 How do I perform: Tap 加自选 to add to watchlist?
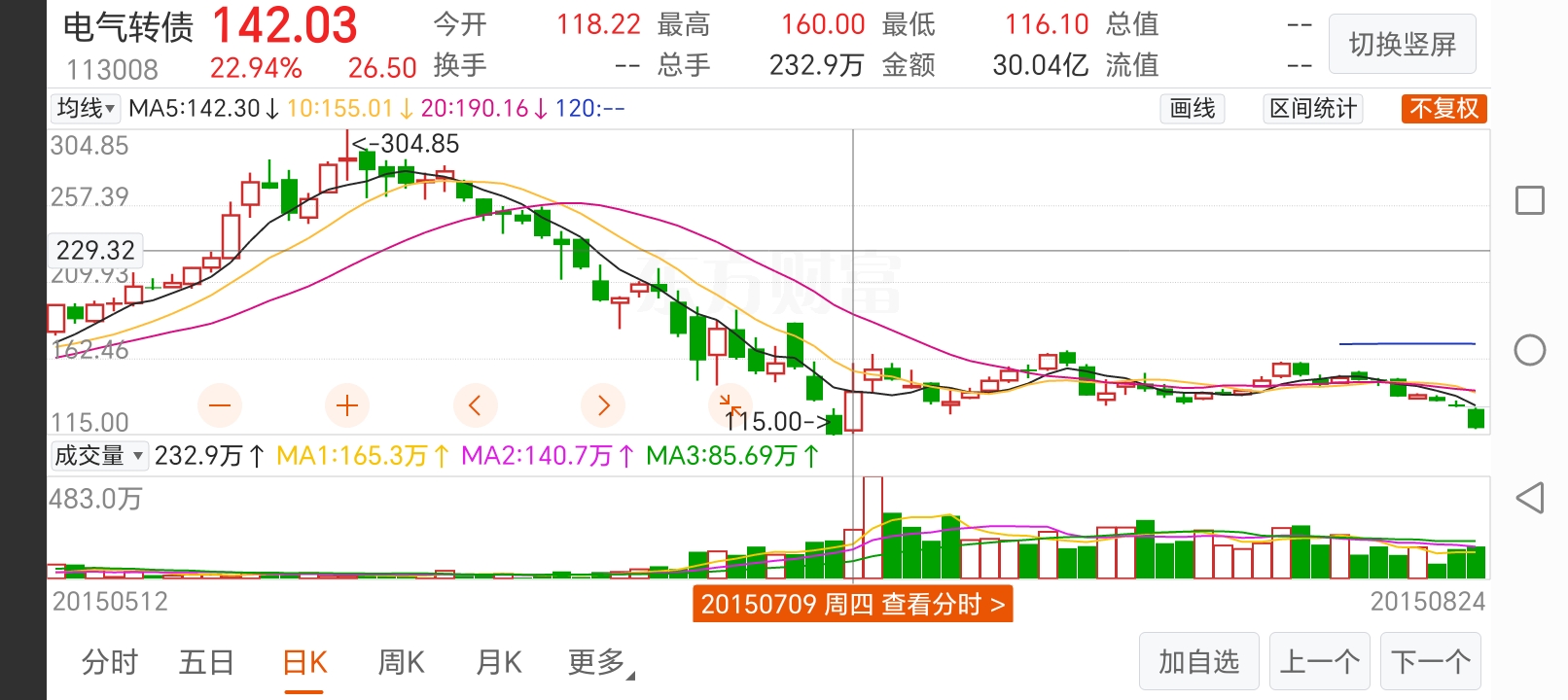point(1198,662)
